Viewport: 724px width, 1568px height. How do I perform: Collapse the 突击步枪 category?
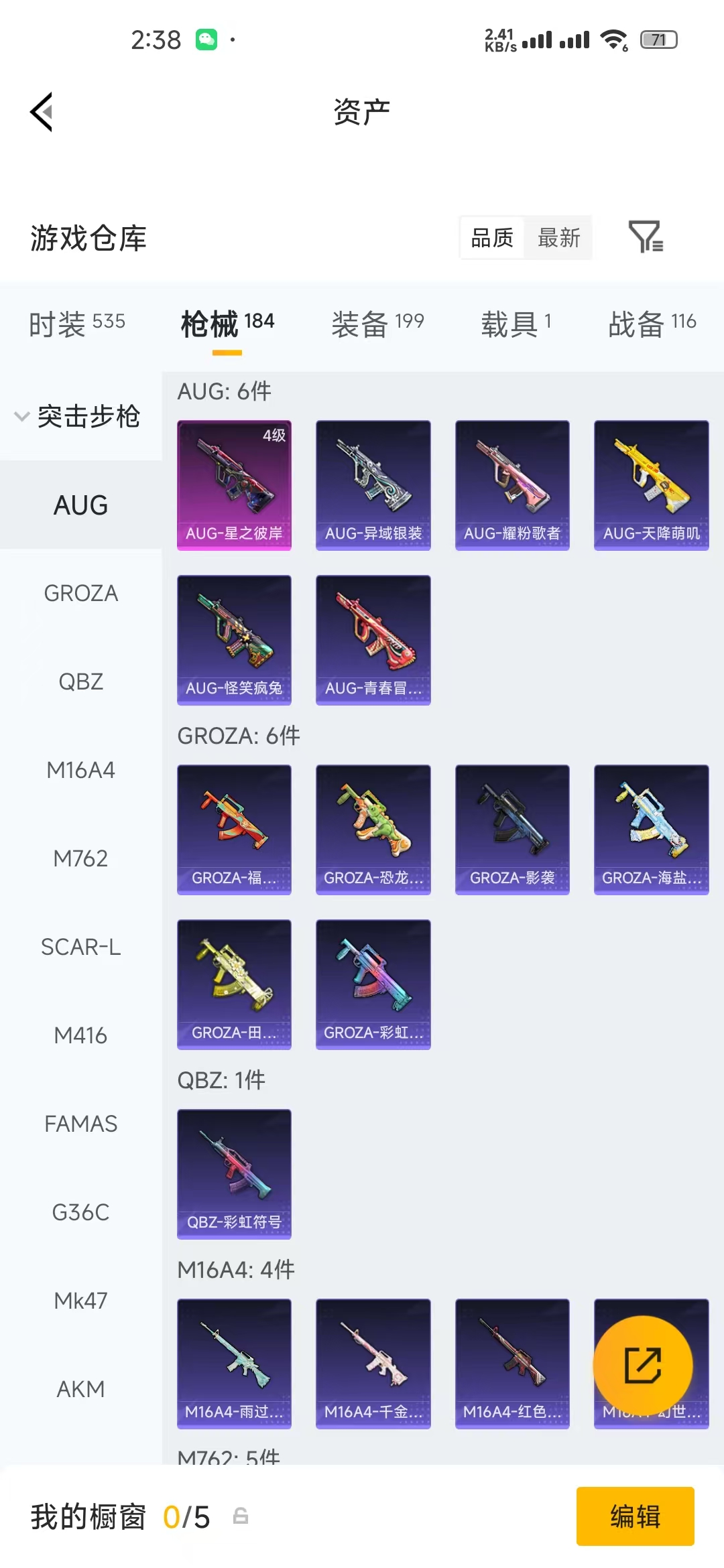coord(78,416)
